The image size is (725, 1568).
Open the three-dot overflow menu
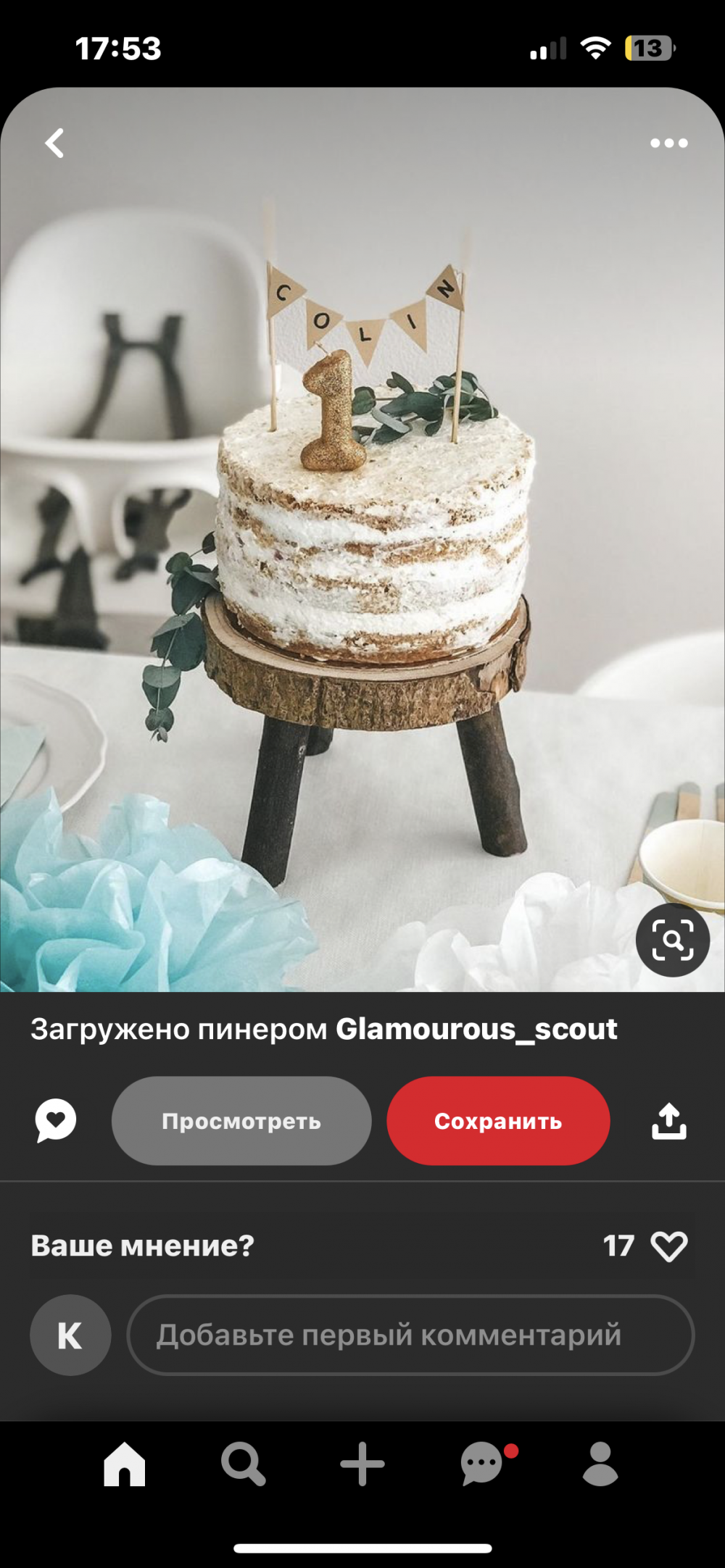[x=668, y=143]
